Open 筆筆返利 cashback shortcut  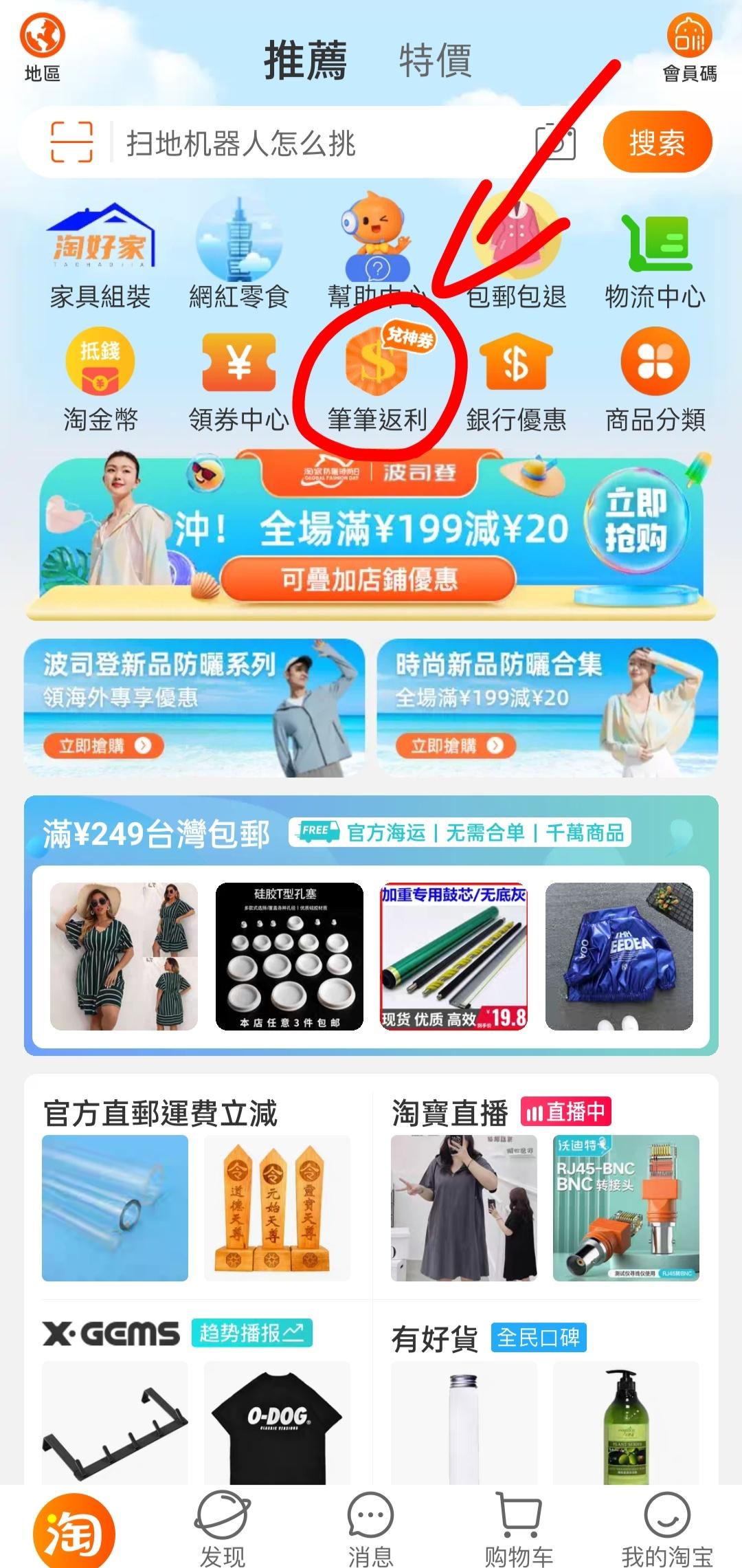click(x=377, y=379)
